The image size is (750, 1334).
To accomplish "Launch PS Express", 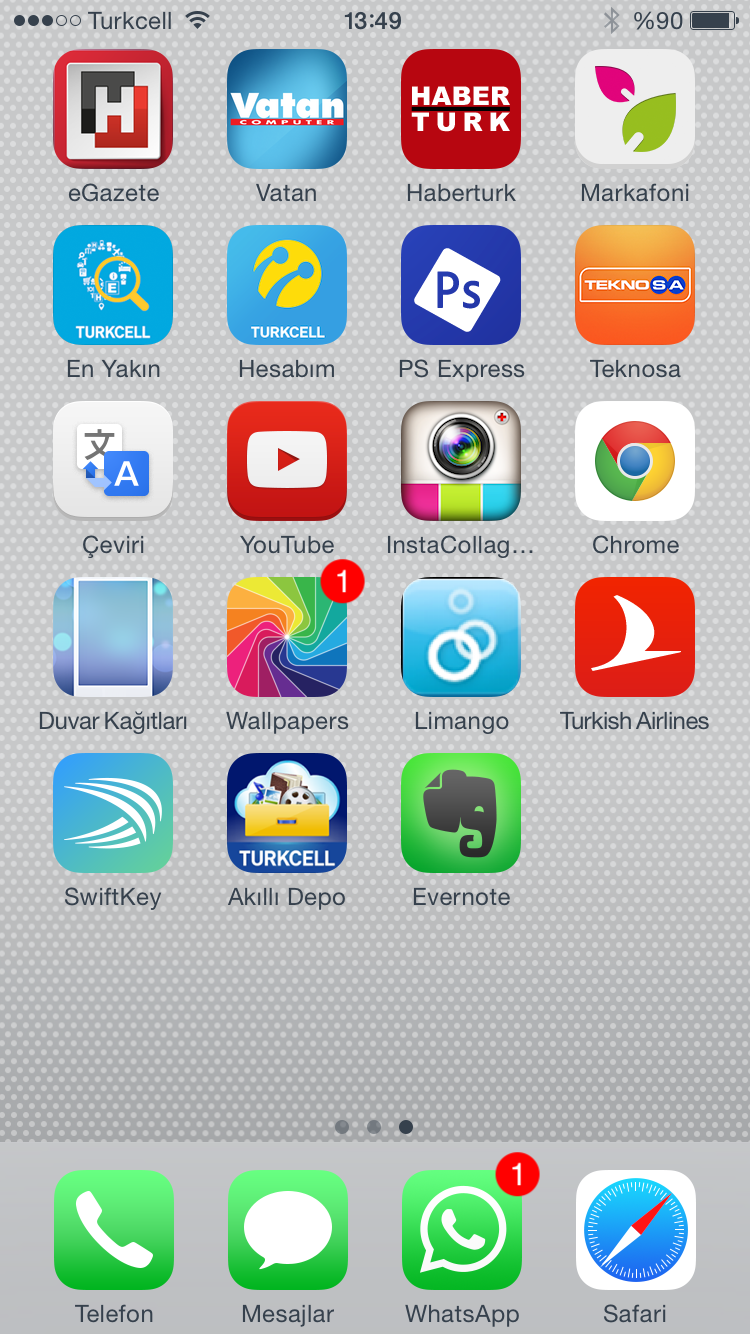I will pos(461,285).
